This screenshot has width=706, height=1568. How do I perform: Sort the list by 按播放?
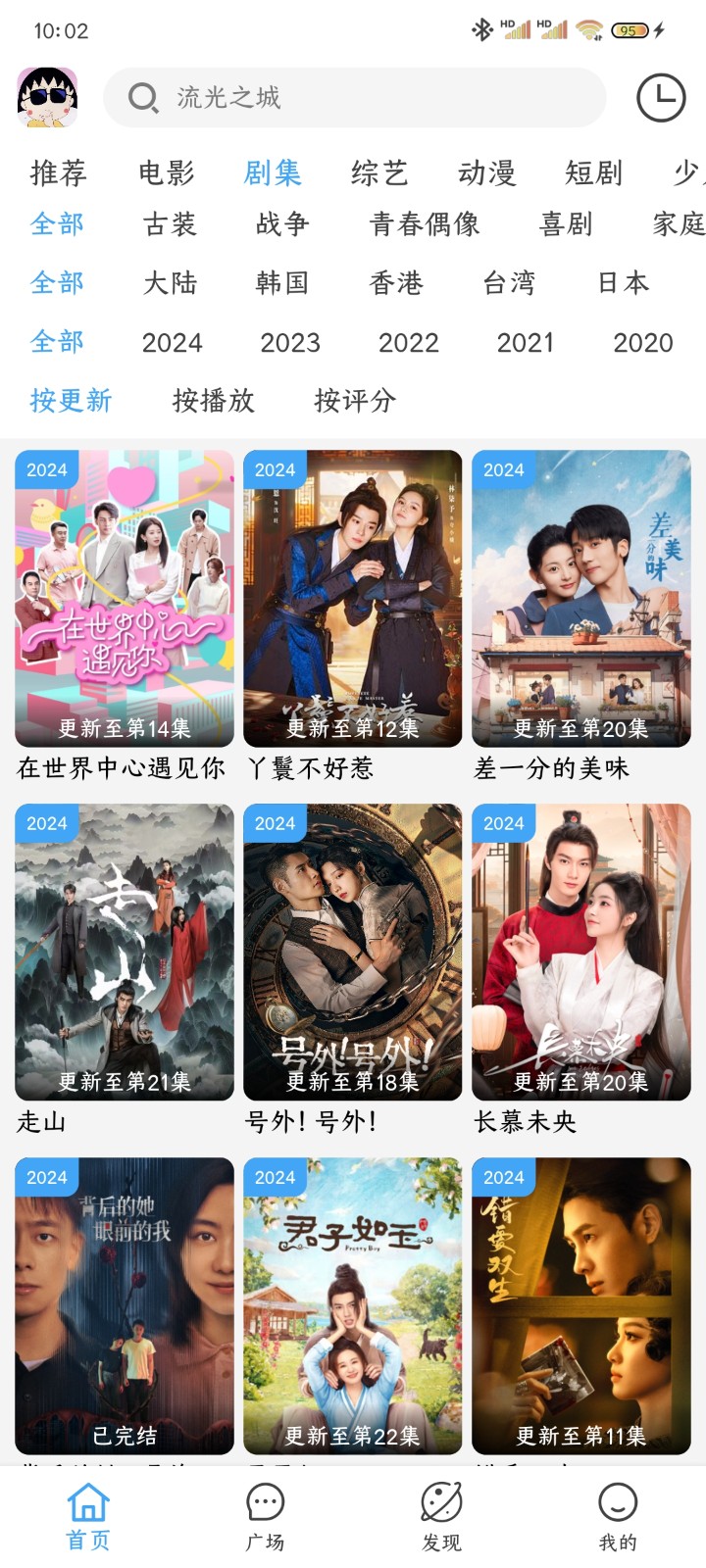(213, 400)
